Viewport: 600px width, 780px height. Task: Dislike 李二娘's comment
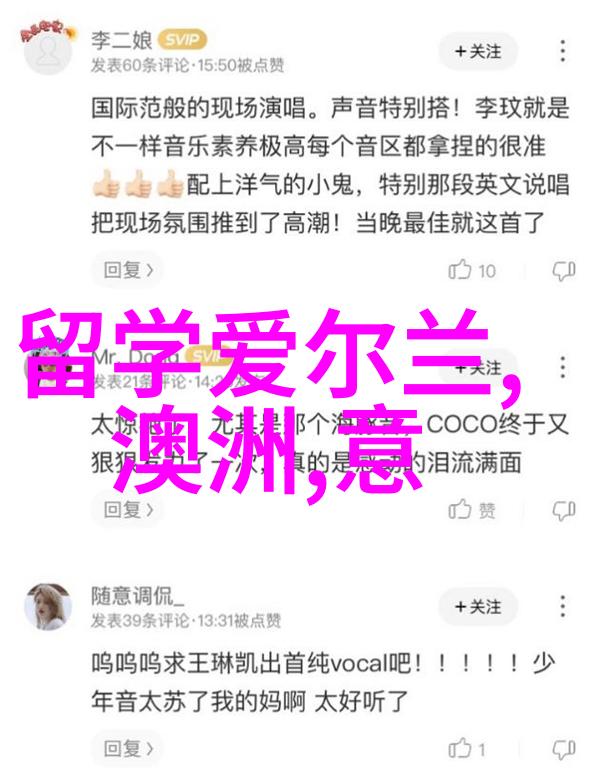563,269
